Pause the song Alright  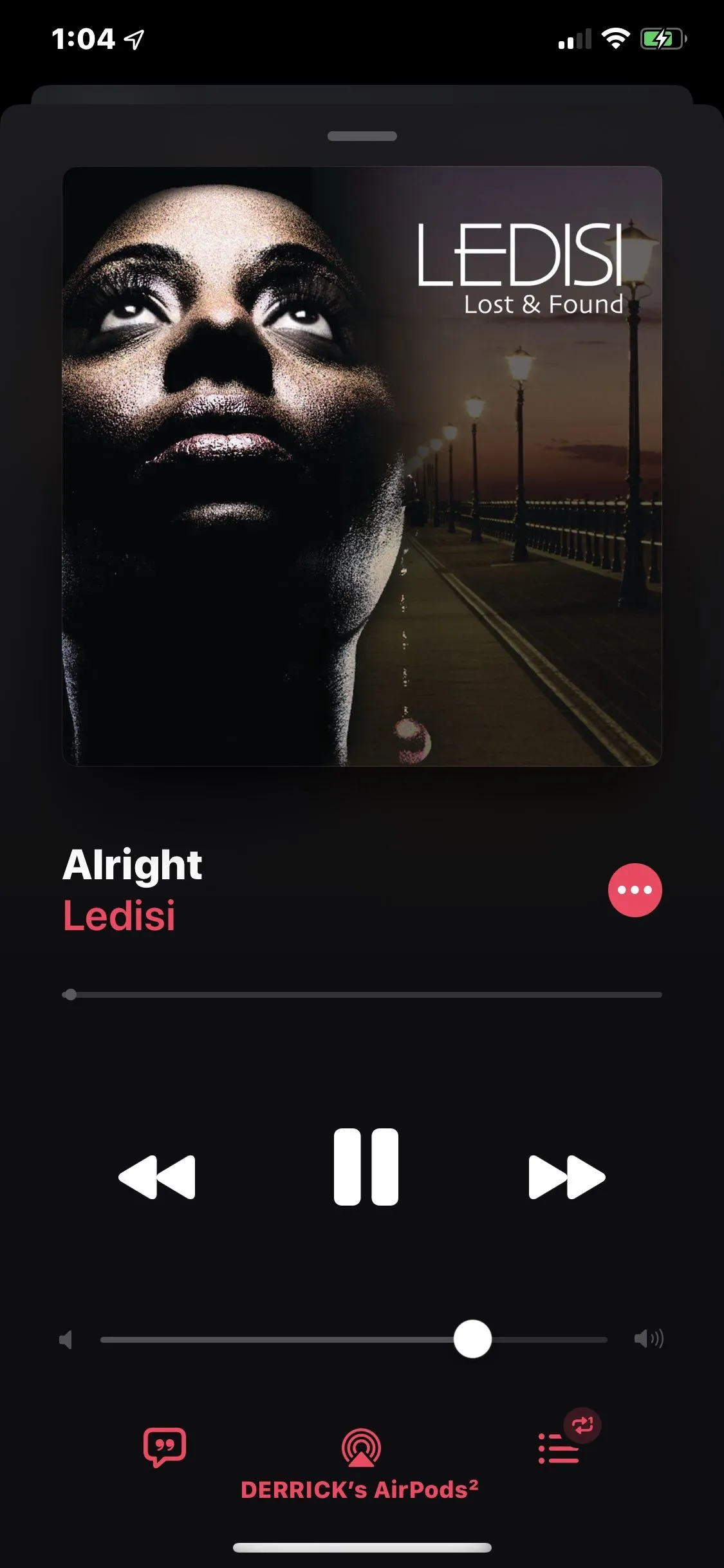(366, 1166)
